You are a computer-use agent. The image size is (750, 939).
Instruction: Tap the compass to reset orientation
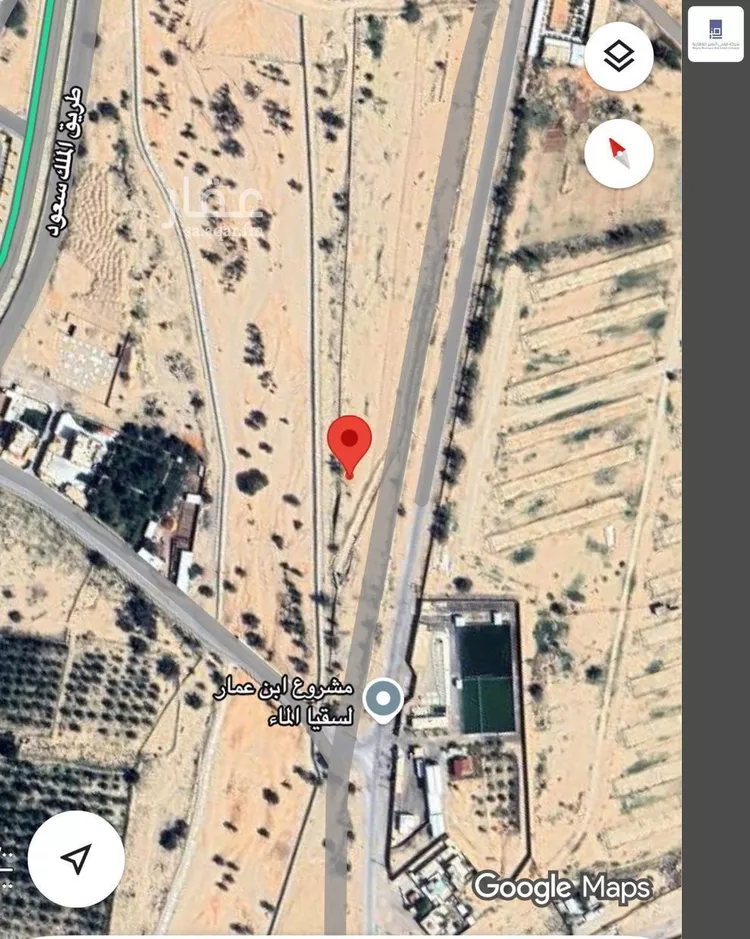[x=619, y=153]
